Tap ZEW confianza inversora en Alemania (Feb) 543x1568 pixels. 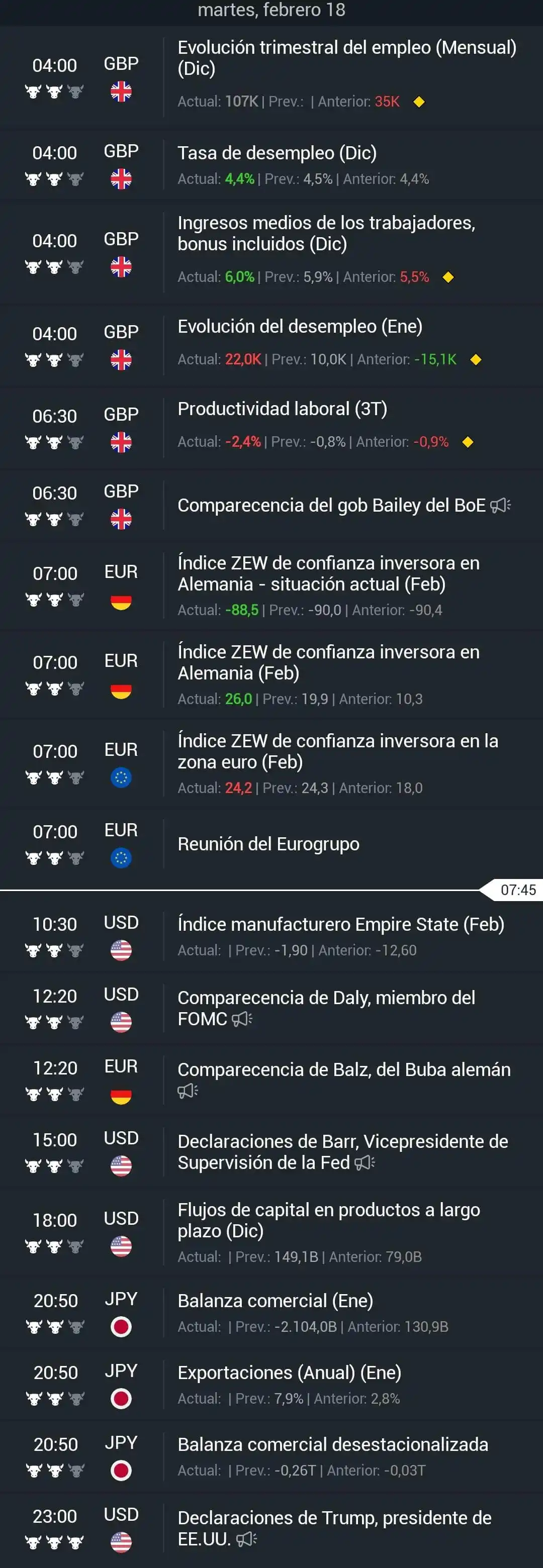pyautogui.click(x=328, y=662)
